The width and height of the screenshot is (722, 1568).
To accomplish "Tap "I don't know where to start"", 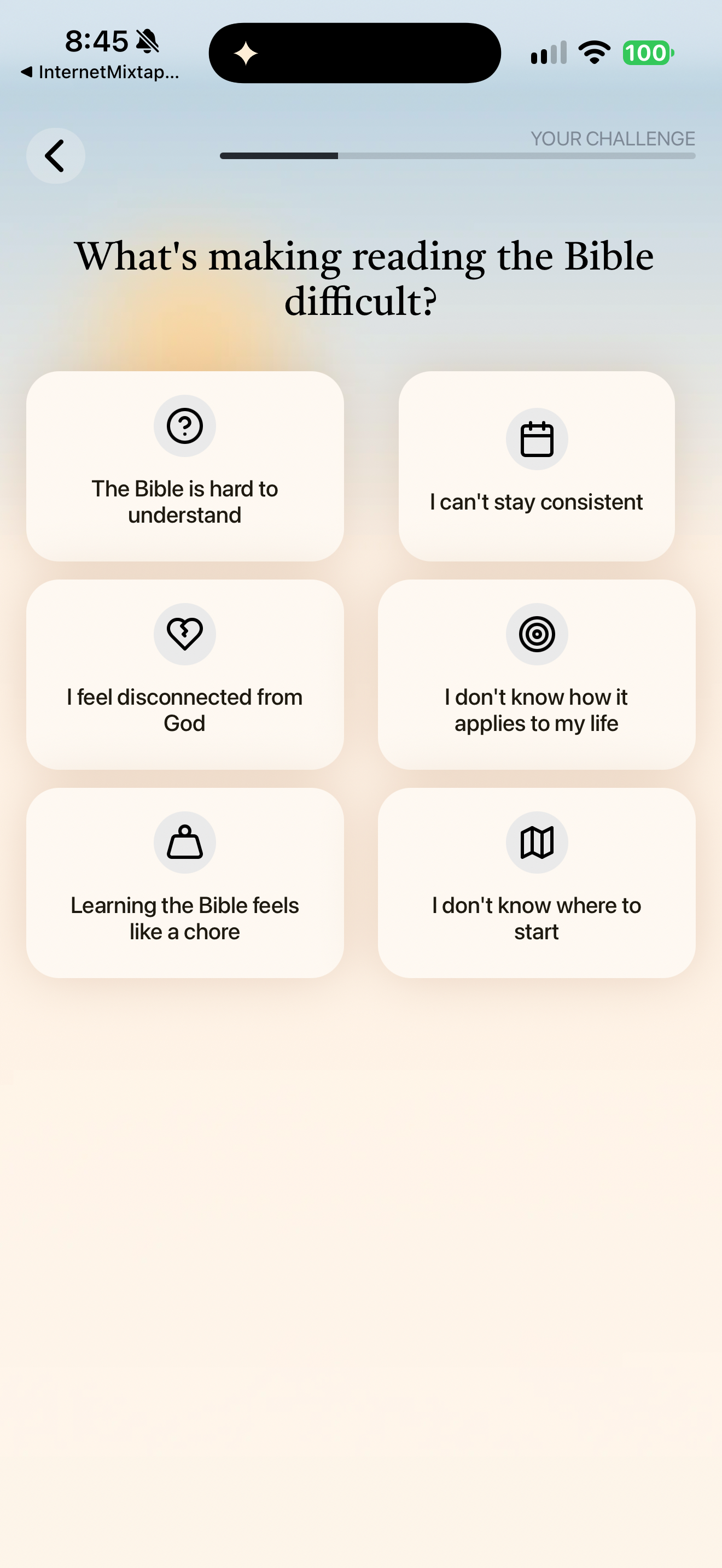I will click(537, 882).
